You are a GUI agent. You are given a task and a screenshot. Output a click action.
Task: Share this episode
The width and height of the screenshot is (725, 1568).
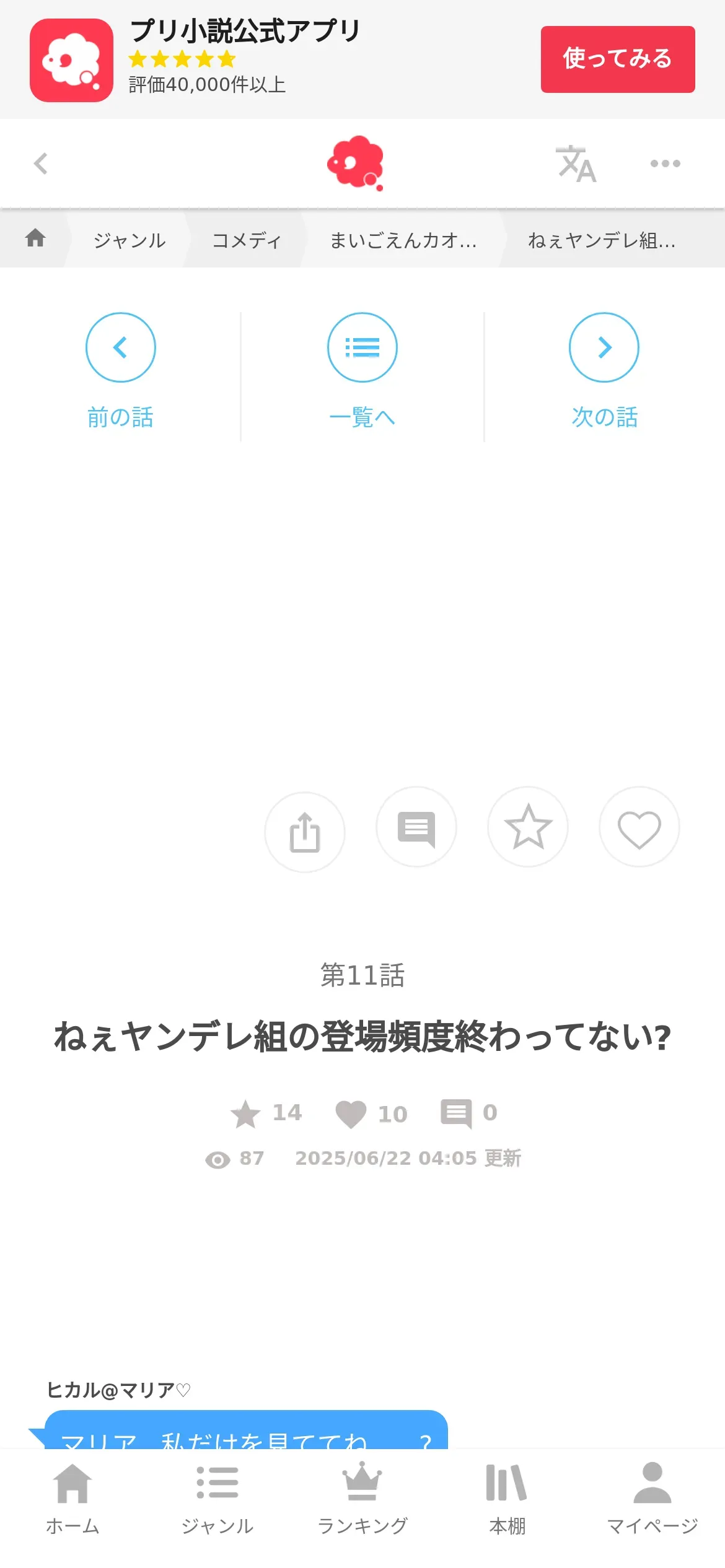tap(305, 832)
